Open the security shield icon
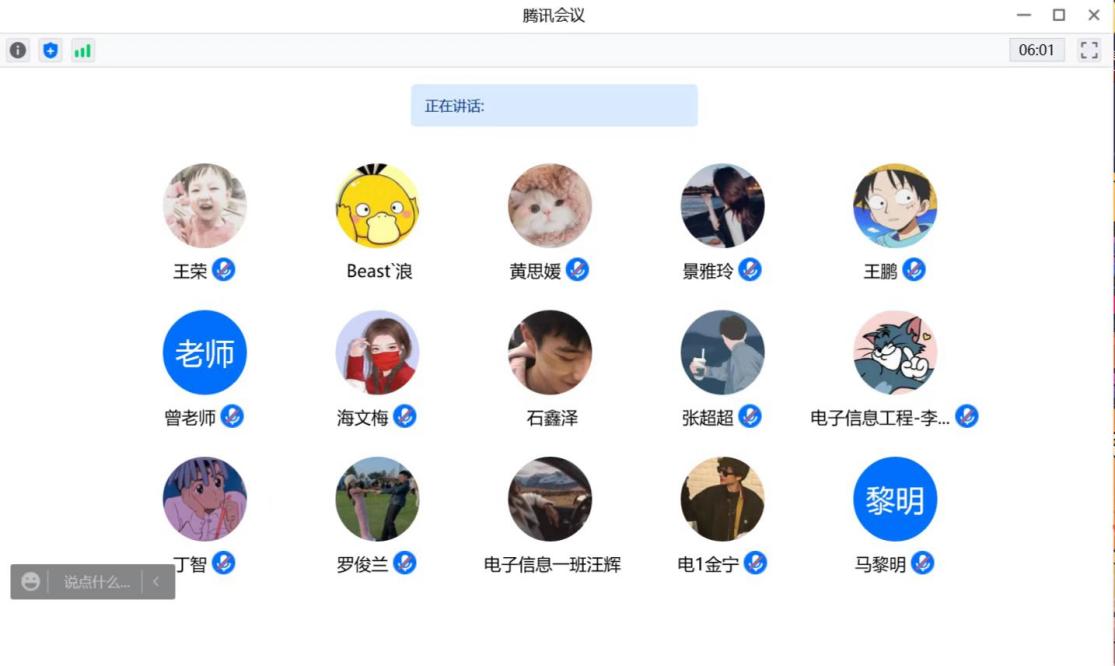Image resolution: width=1115 pixels, height=666 pixels. 50,50
